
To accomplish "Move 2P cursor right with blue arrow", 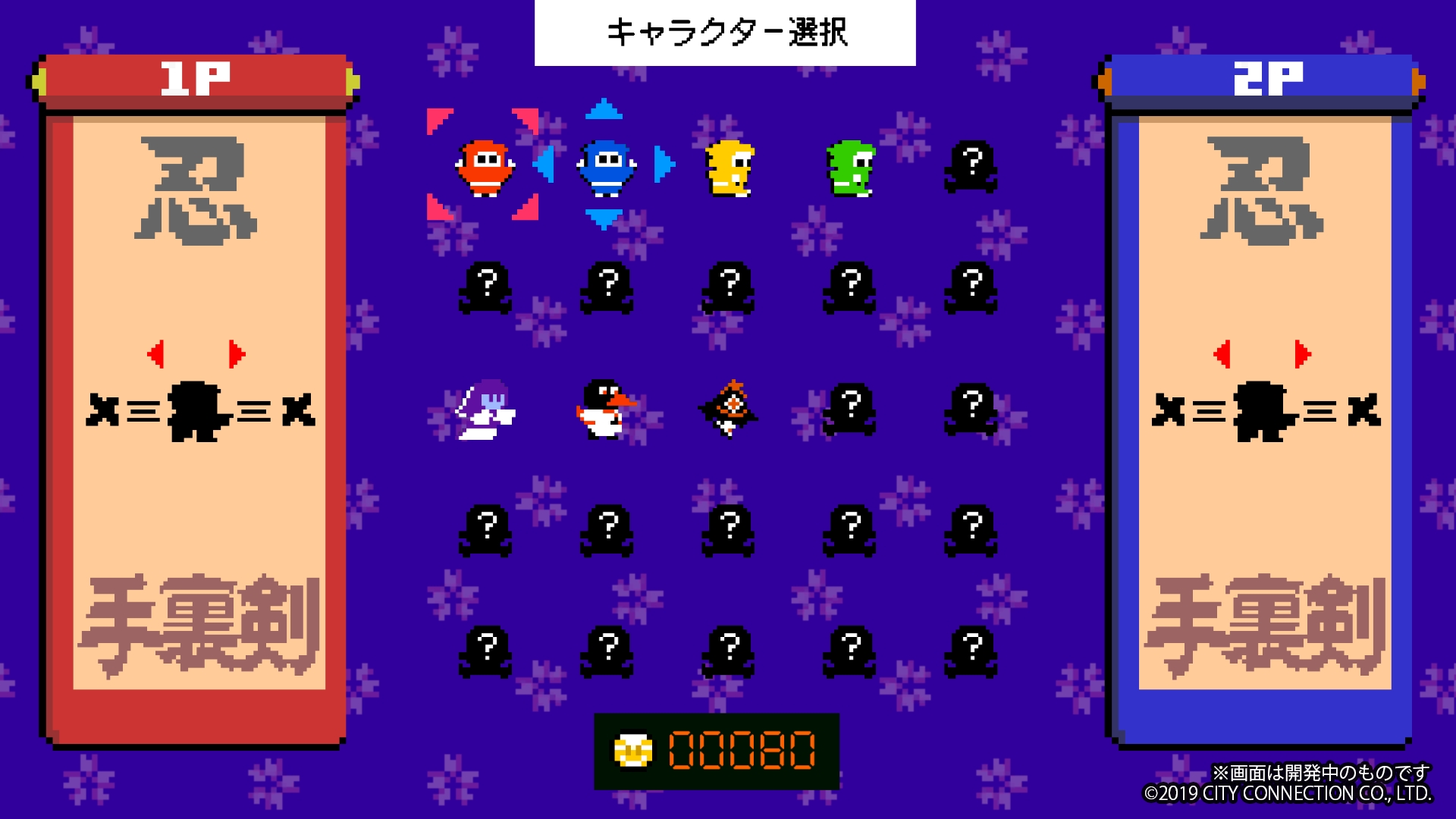I will tap(664, 165).
